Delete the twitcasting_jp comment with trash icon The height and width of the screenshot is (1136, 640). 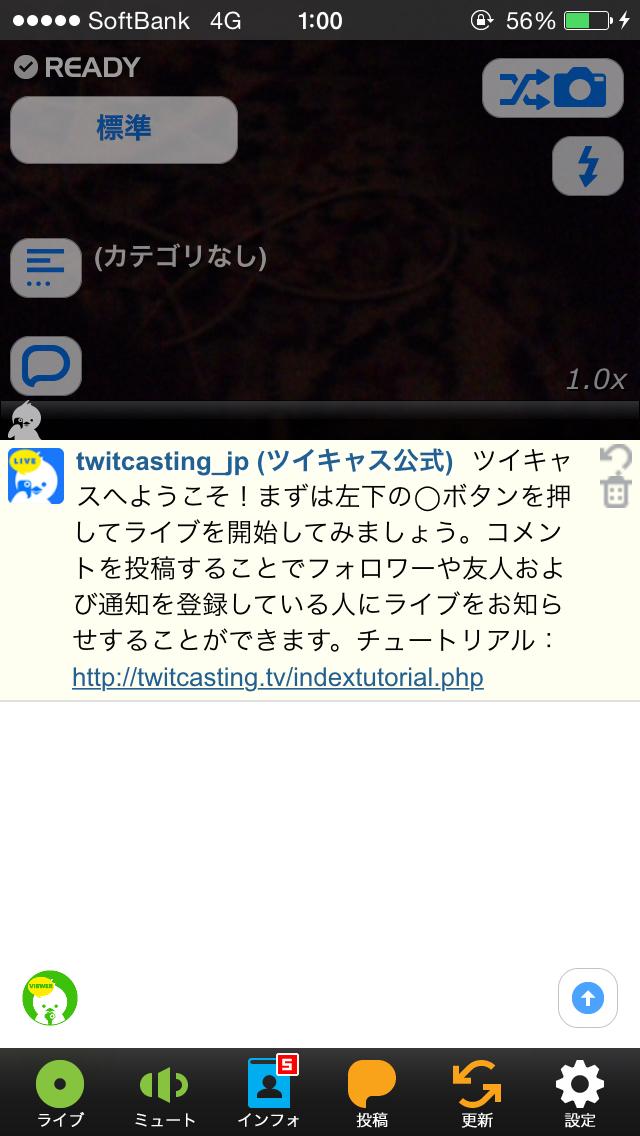pos(616,493)
